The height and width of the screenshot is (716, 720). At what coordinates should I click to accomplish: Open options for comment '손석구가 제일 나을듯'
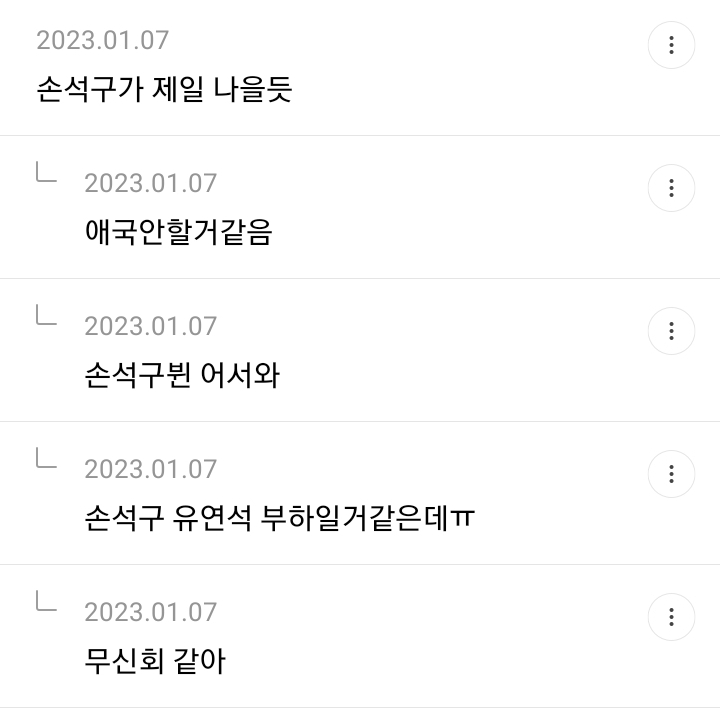[671, 45]
